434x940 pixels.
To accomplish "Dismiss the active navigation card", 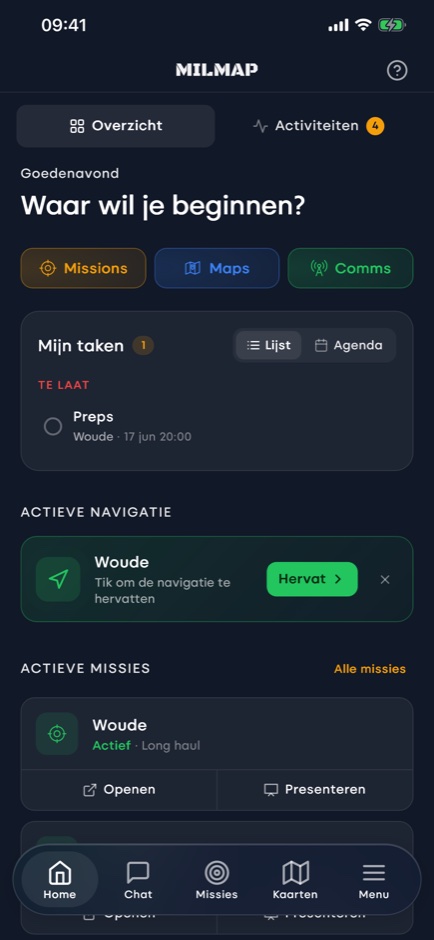I will 385,579.
